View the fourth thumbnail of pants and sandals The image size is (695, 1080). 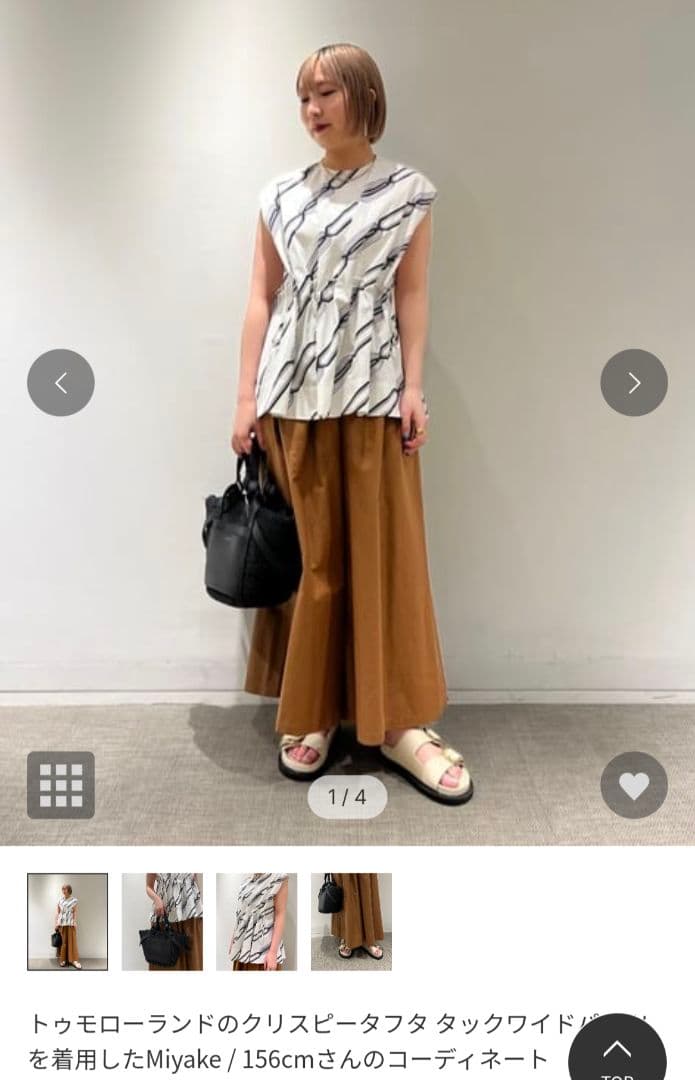coord(351,921)
